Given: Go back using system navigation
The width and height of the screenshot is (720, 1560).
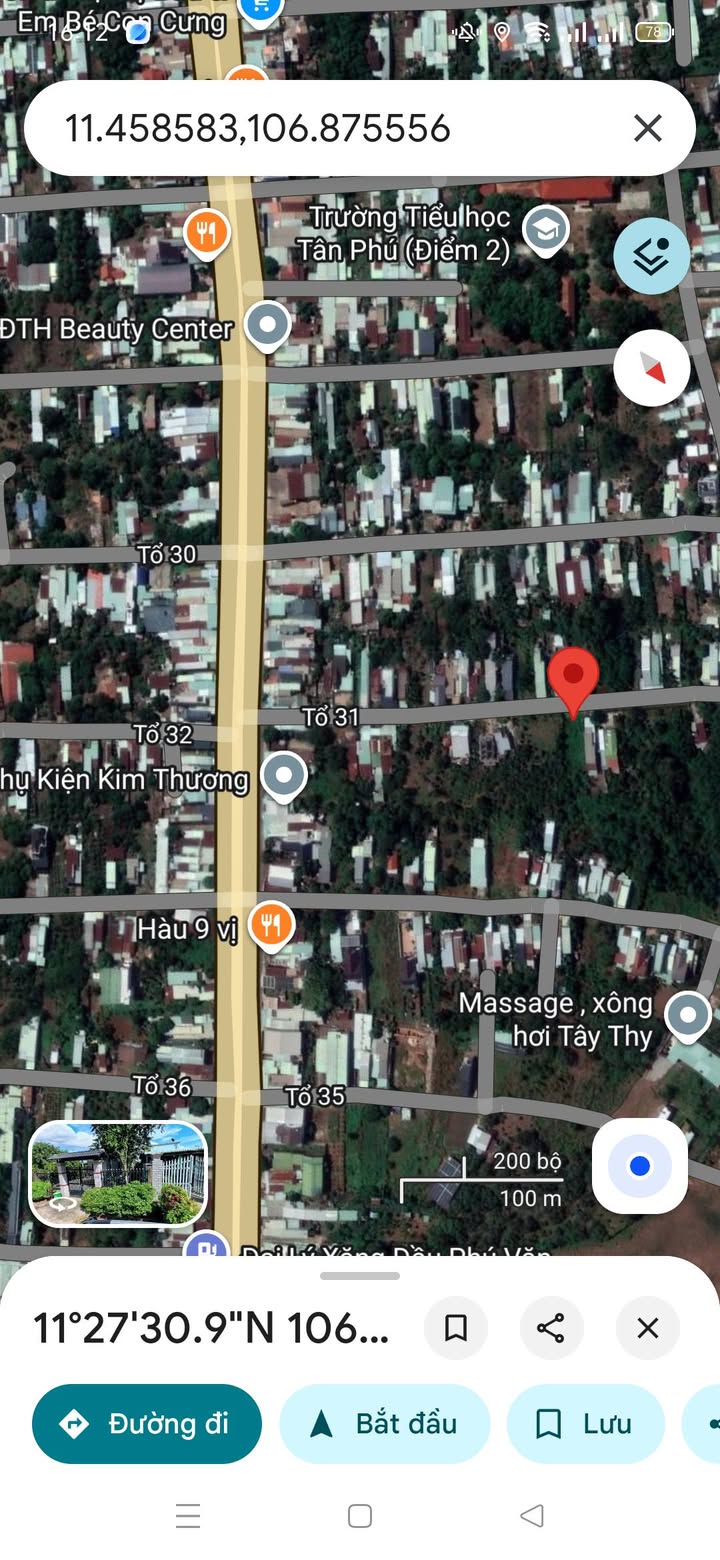Looking at the screenshot, I should [532, 1516].
